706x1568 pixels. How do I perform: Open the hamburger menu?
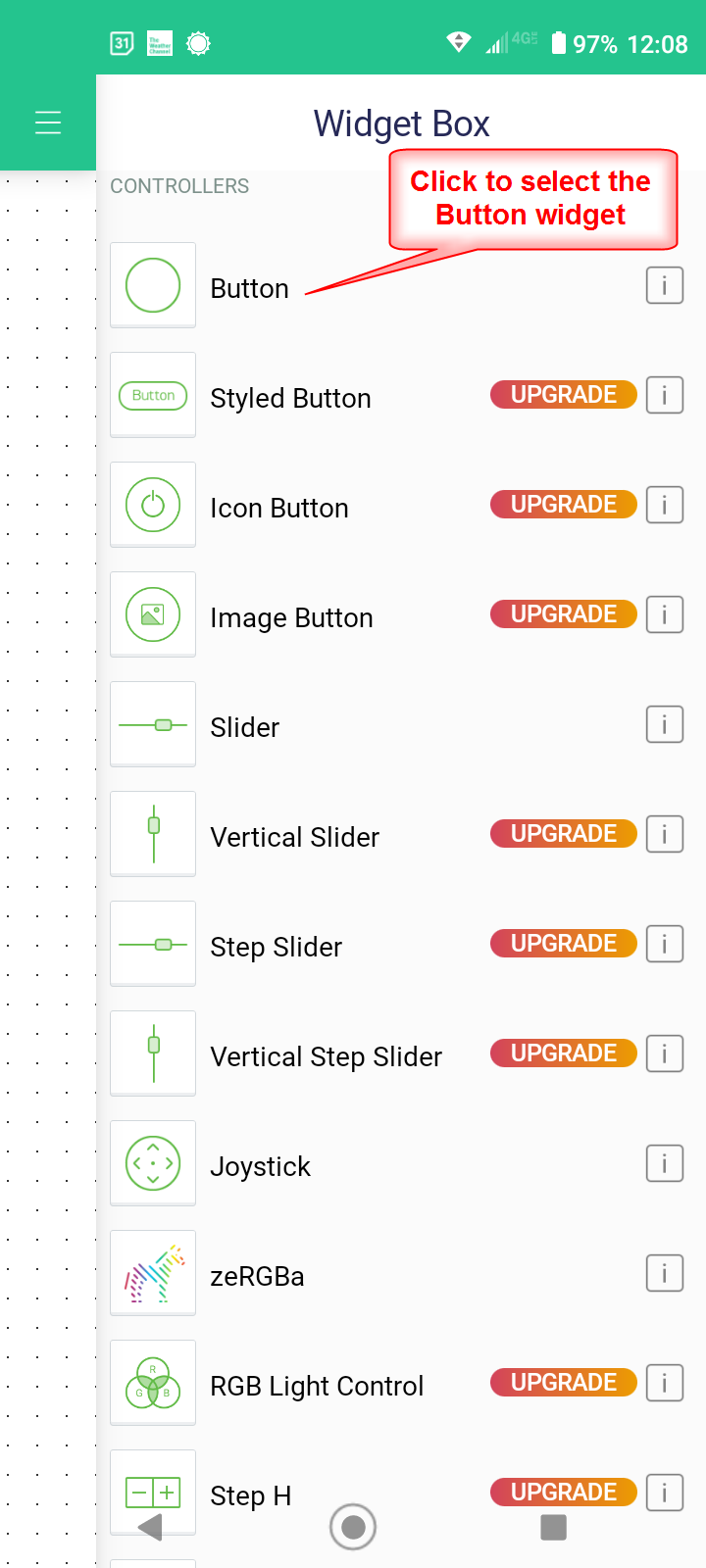click(48, 122)
